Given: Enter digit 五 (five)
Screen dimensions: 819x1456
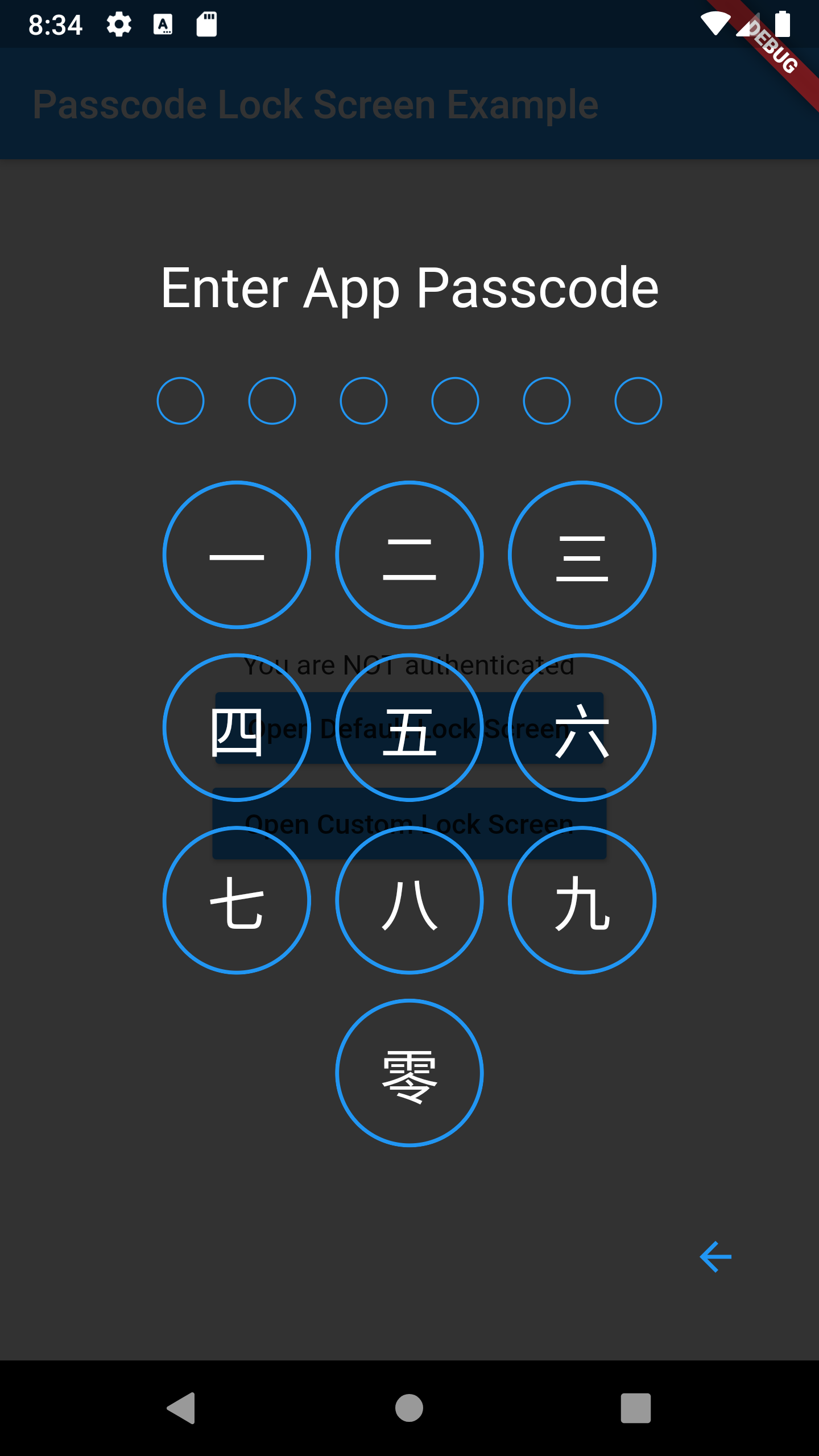Looking at the screenshot, I should [x=409, y=727].
